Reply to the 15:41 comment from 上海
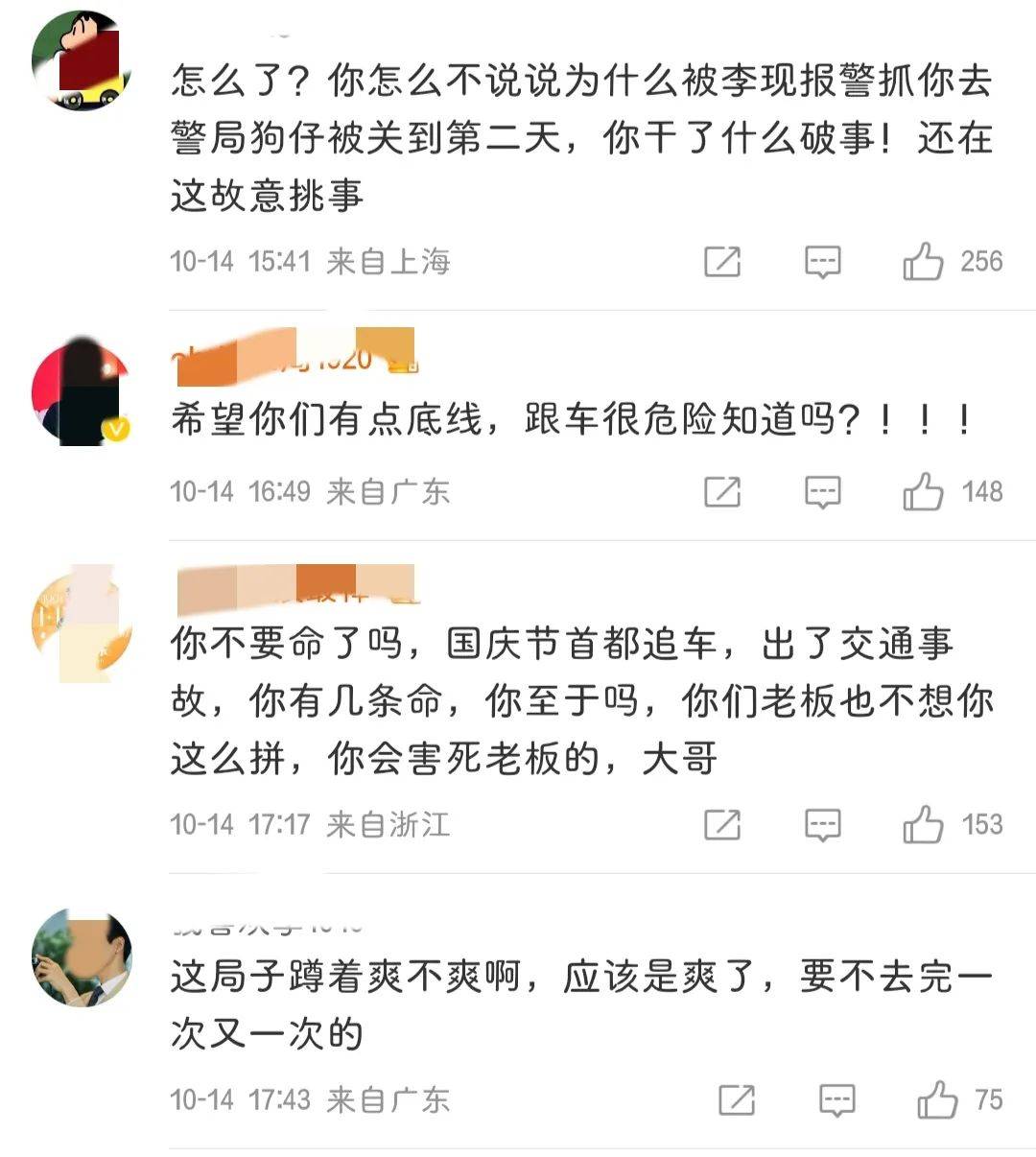 [x=822, y=261]
